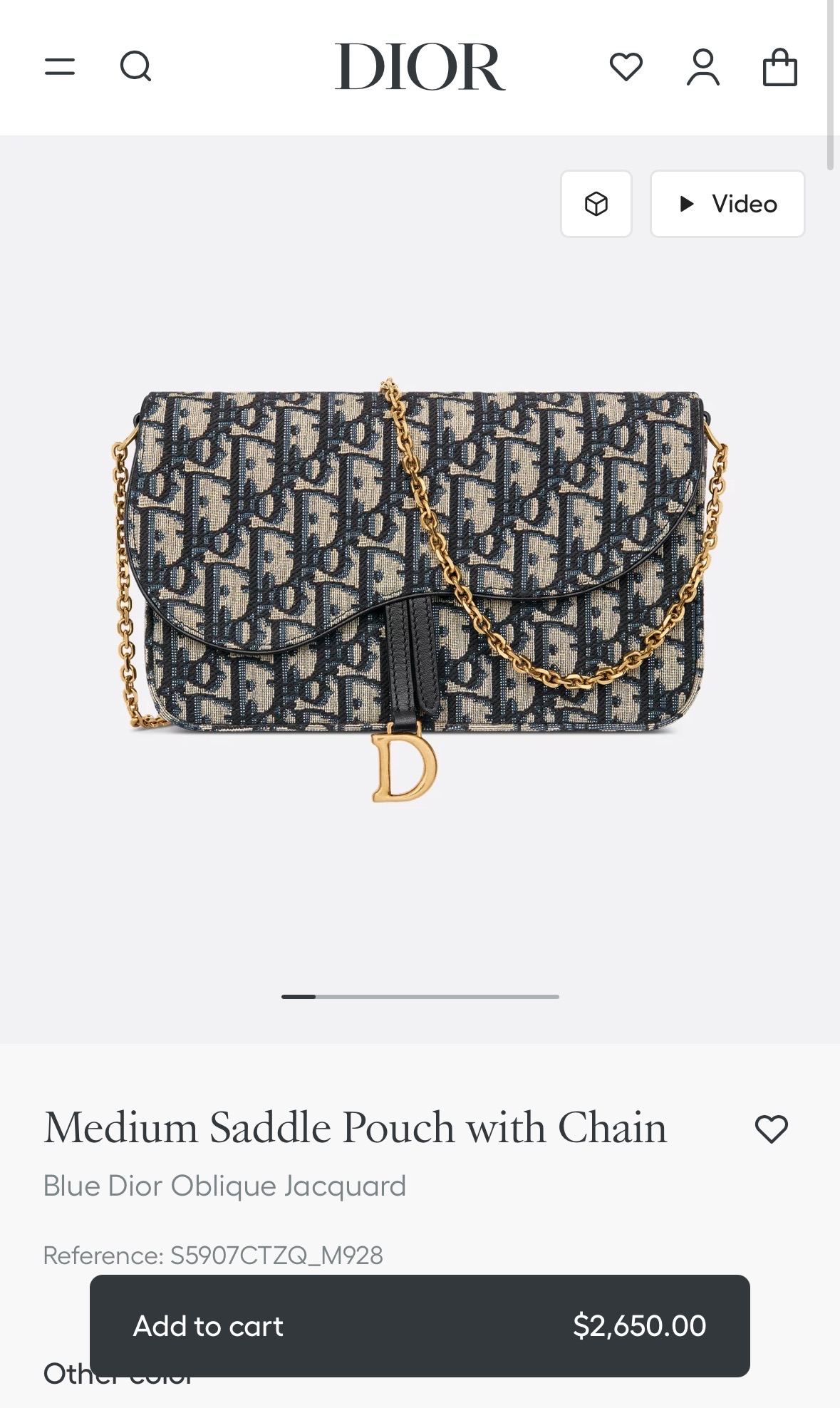The height and width of the screenshot is (1408, 840).
Task: View the product in 3D
Action: 596,204
